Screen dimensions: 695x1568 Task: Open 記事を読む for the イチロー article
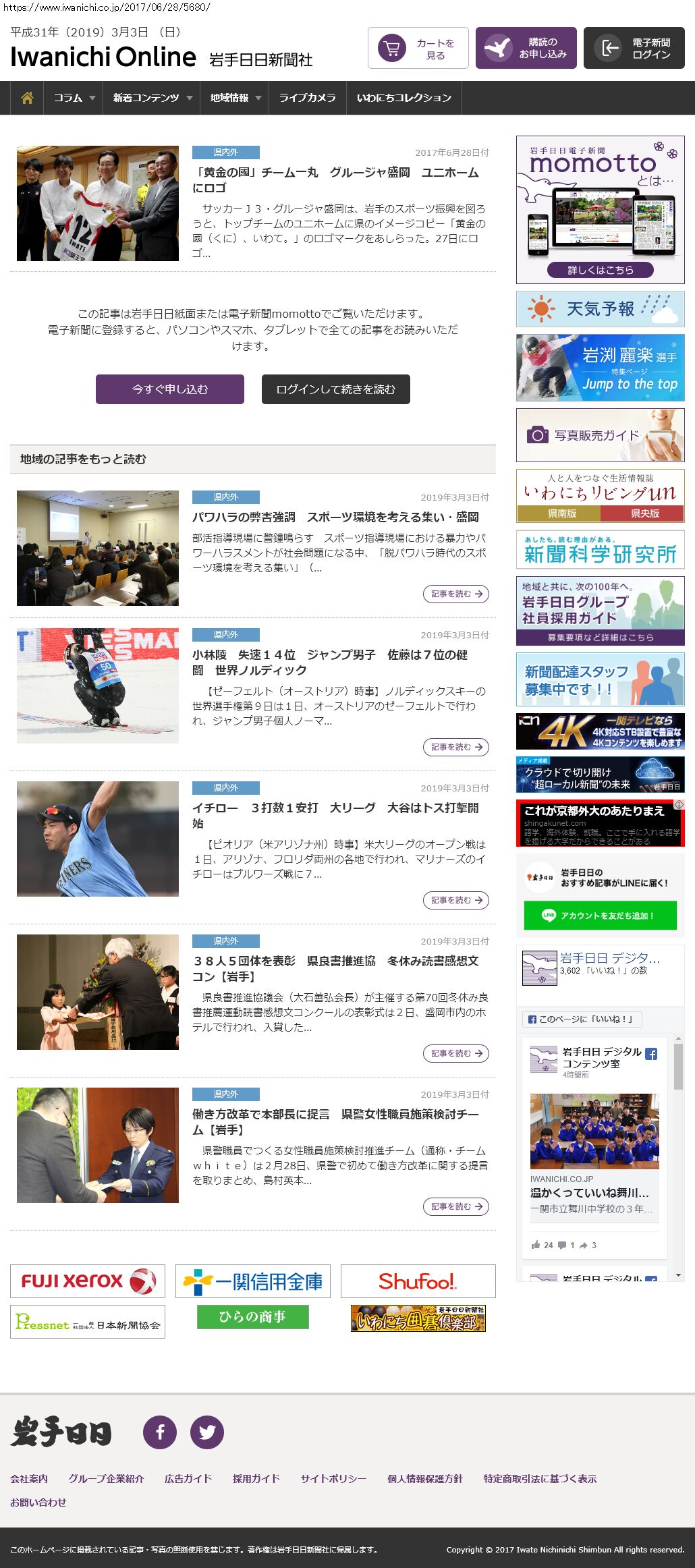[x=456, y=900]
